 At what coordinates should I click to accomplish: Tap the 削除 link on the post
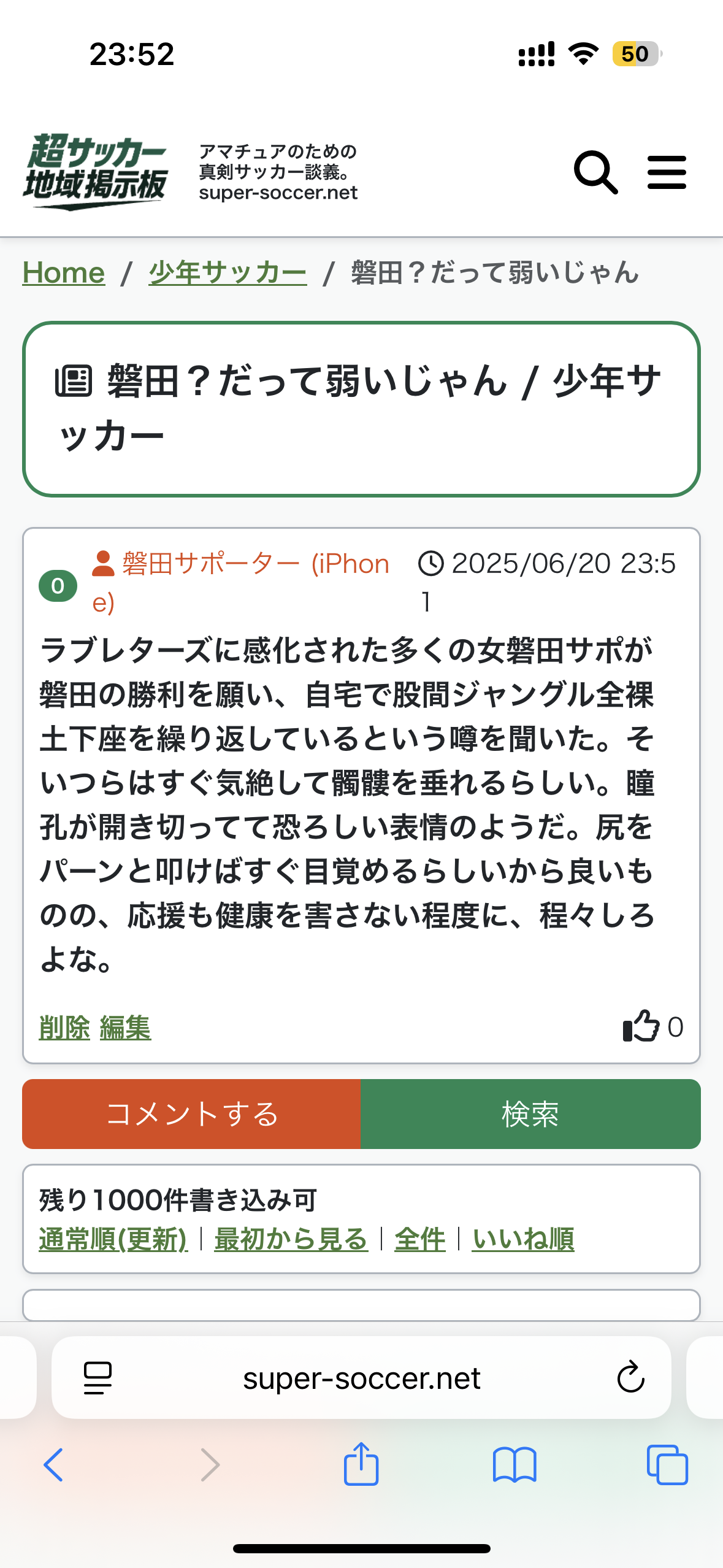[64, 1028]
